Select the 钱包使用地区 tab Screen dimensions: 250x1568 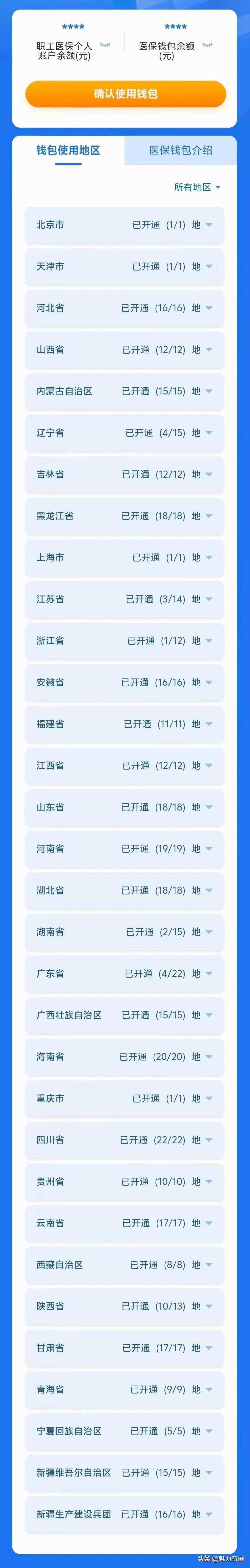click(x=68, y=150)
